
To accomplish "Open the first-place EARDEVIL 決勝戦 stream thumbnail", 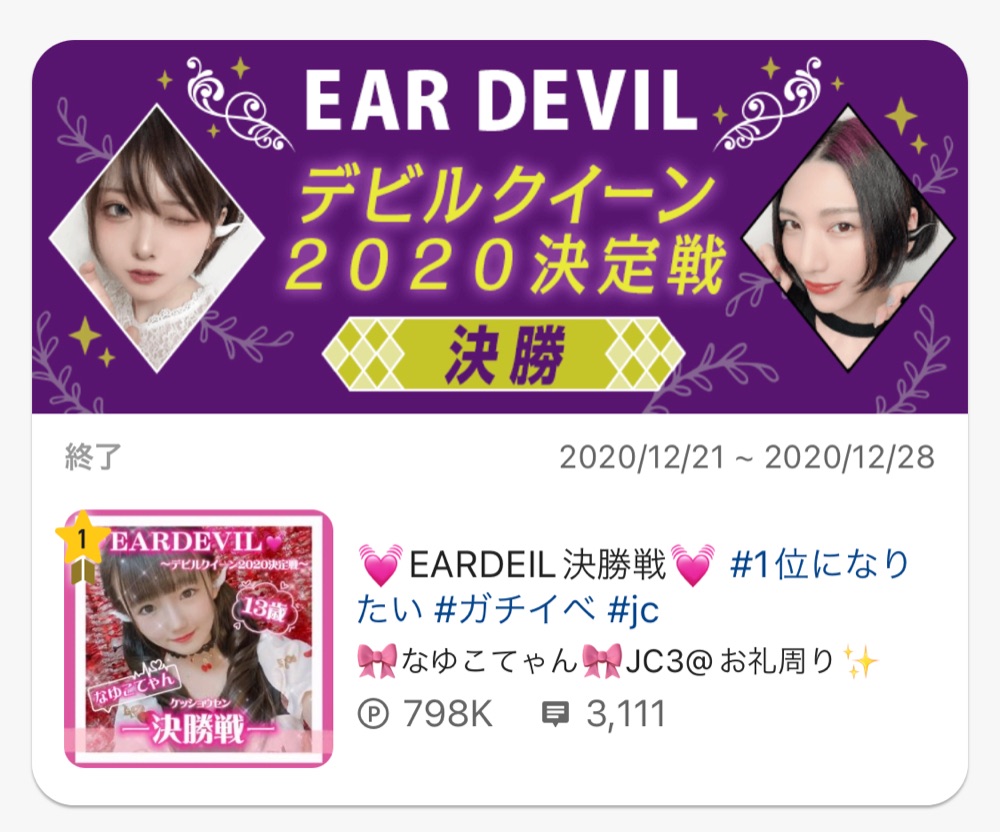I will click(198, 638).
